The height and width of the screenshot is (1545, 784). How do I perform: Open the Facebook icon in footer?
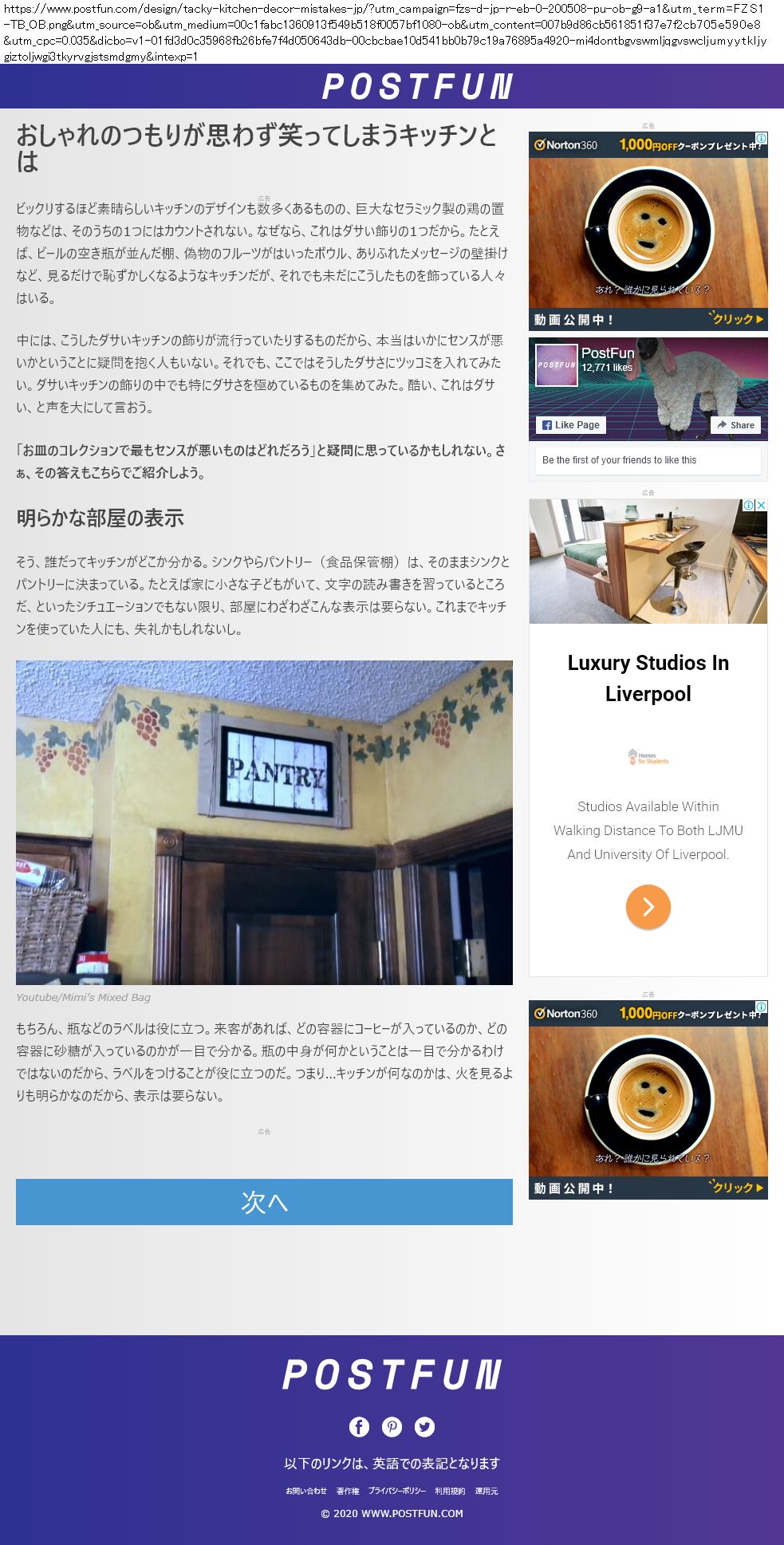(359, 1427)
